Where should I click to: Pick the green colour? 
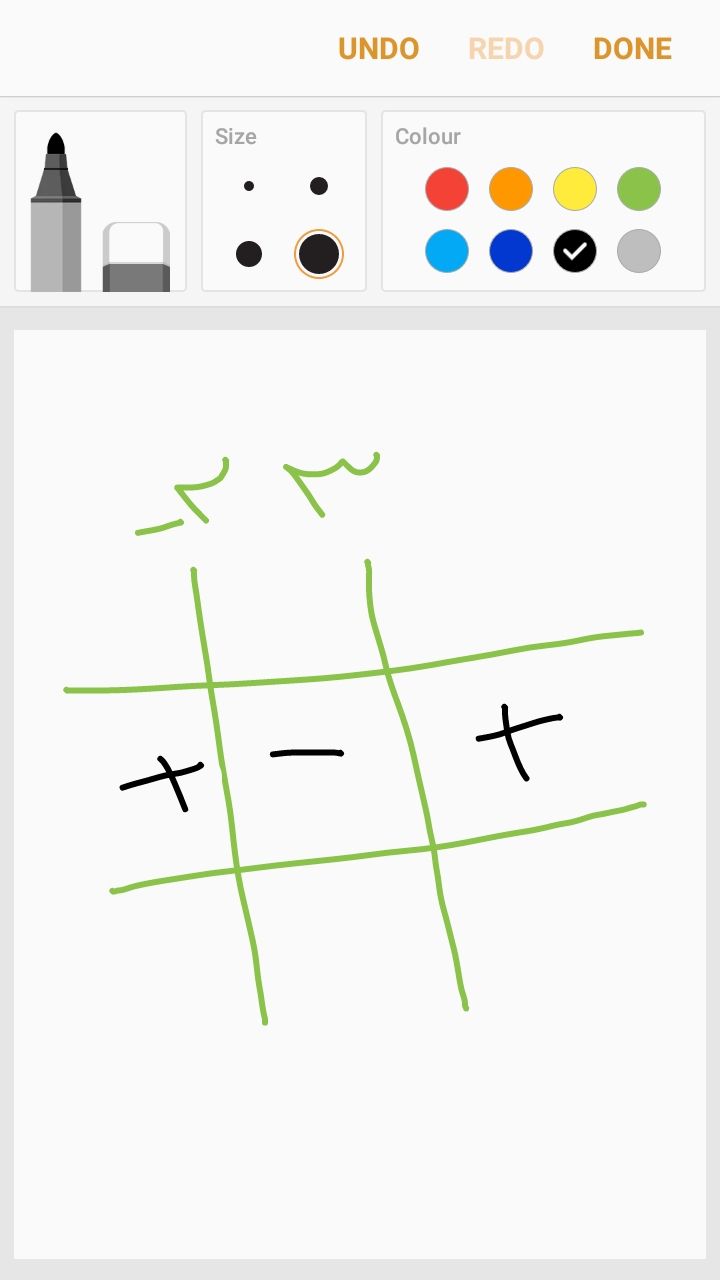(x=639, y=189)
